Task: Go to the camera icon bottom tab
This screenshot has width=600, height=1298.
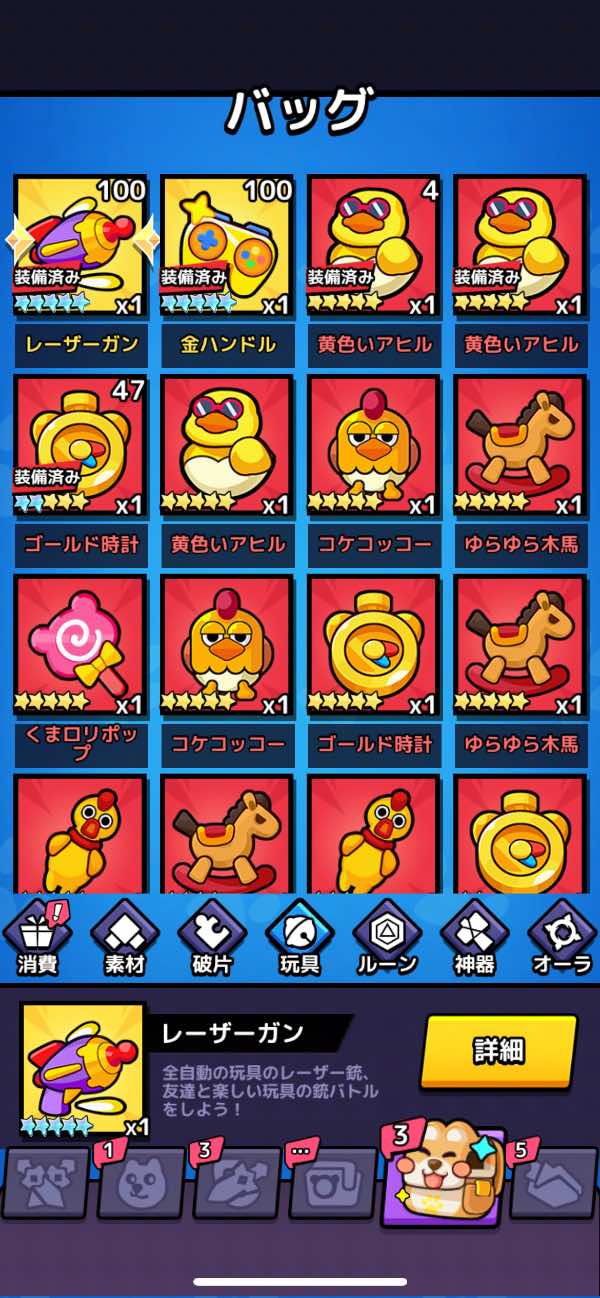Action: [x=332, y=1182]
